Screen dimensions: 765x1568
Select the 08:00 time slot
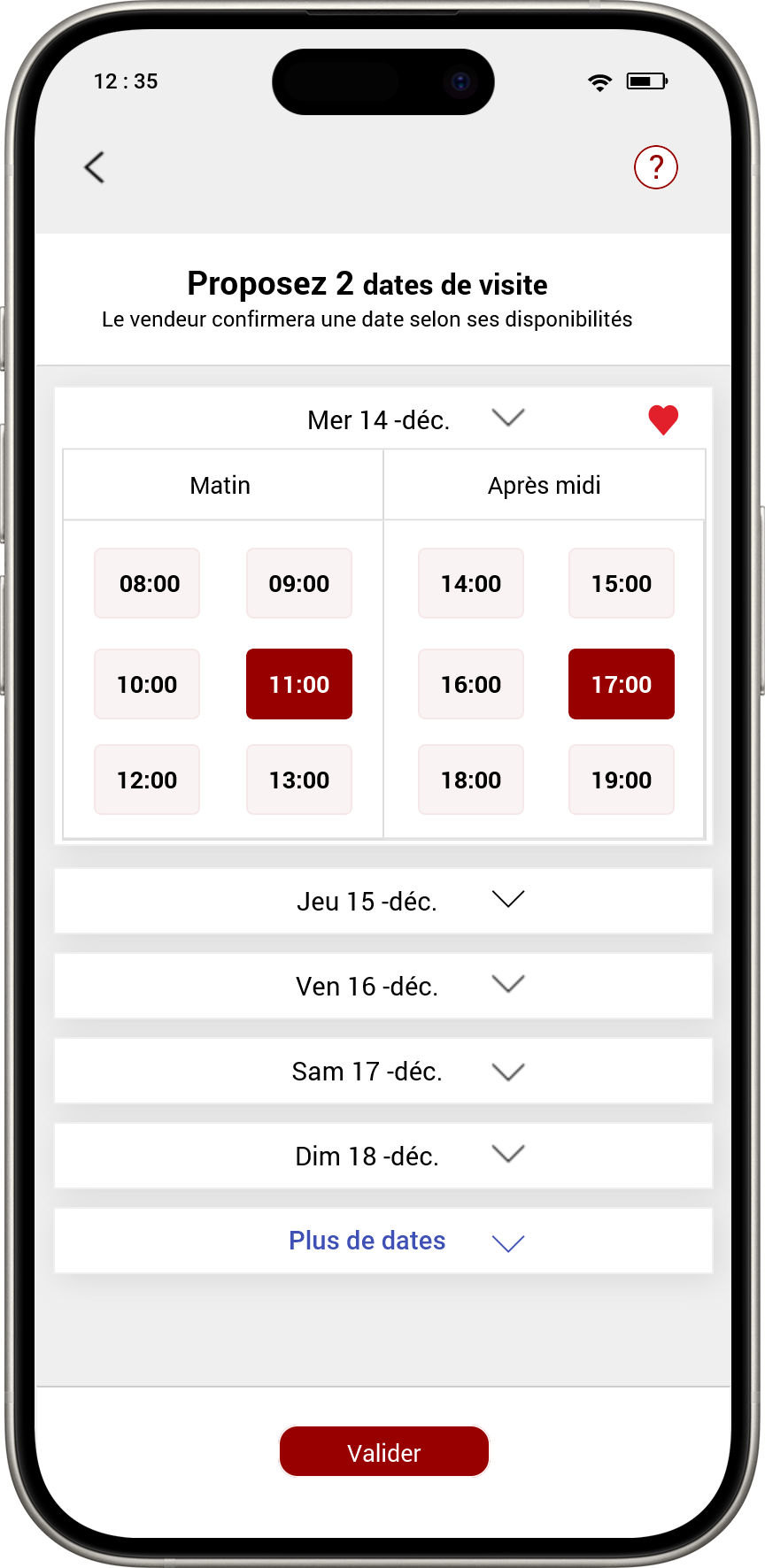click(147, 584)
